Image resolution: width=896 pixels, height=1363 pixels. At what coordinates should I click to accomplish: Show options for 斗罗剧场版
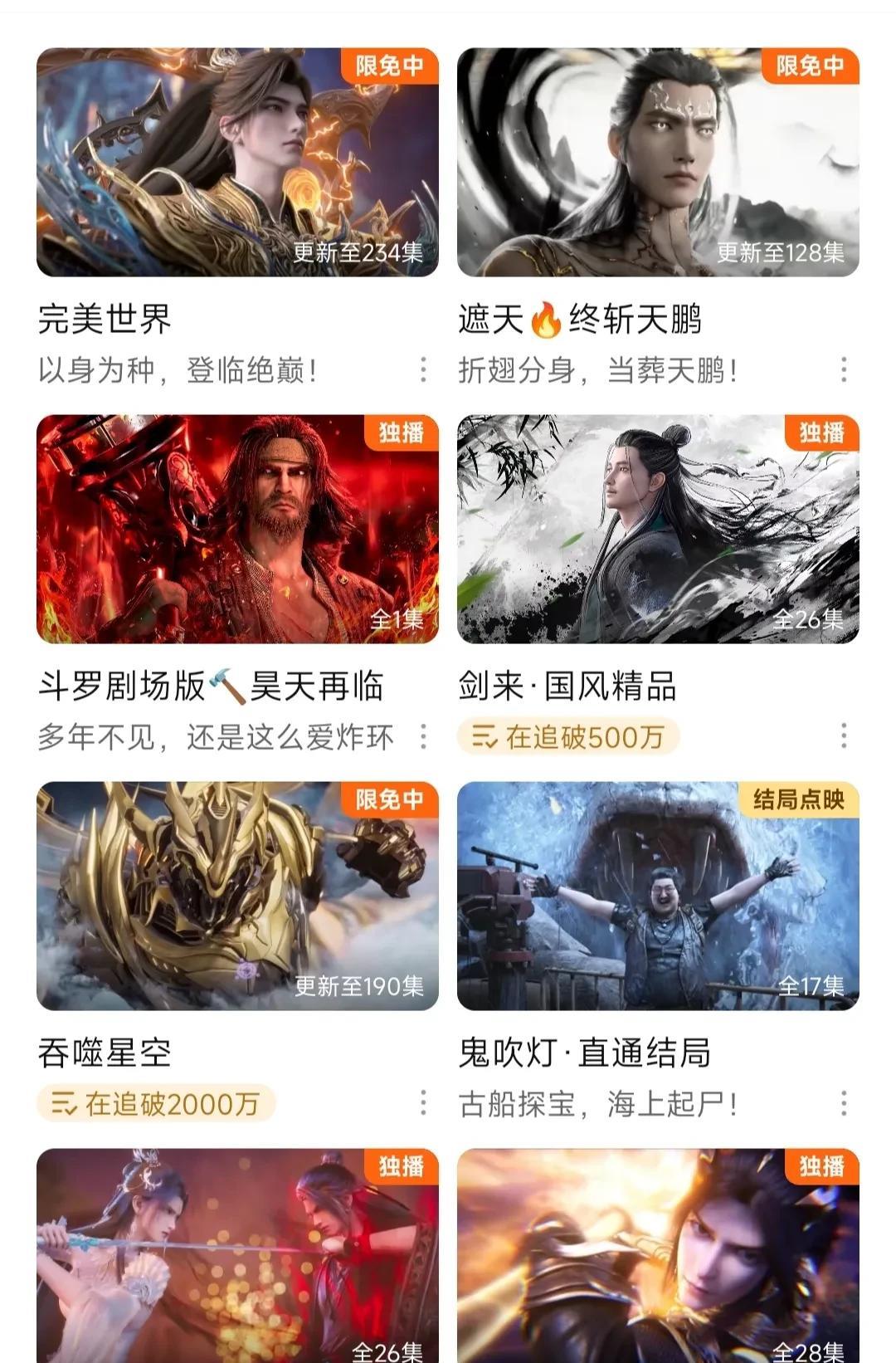(x=423, y=736)
